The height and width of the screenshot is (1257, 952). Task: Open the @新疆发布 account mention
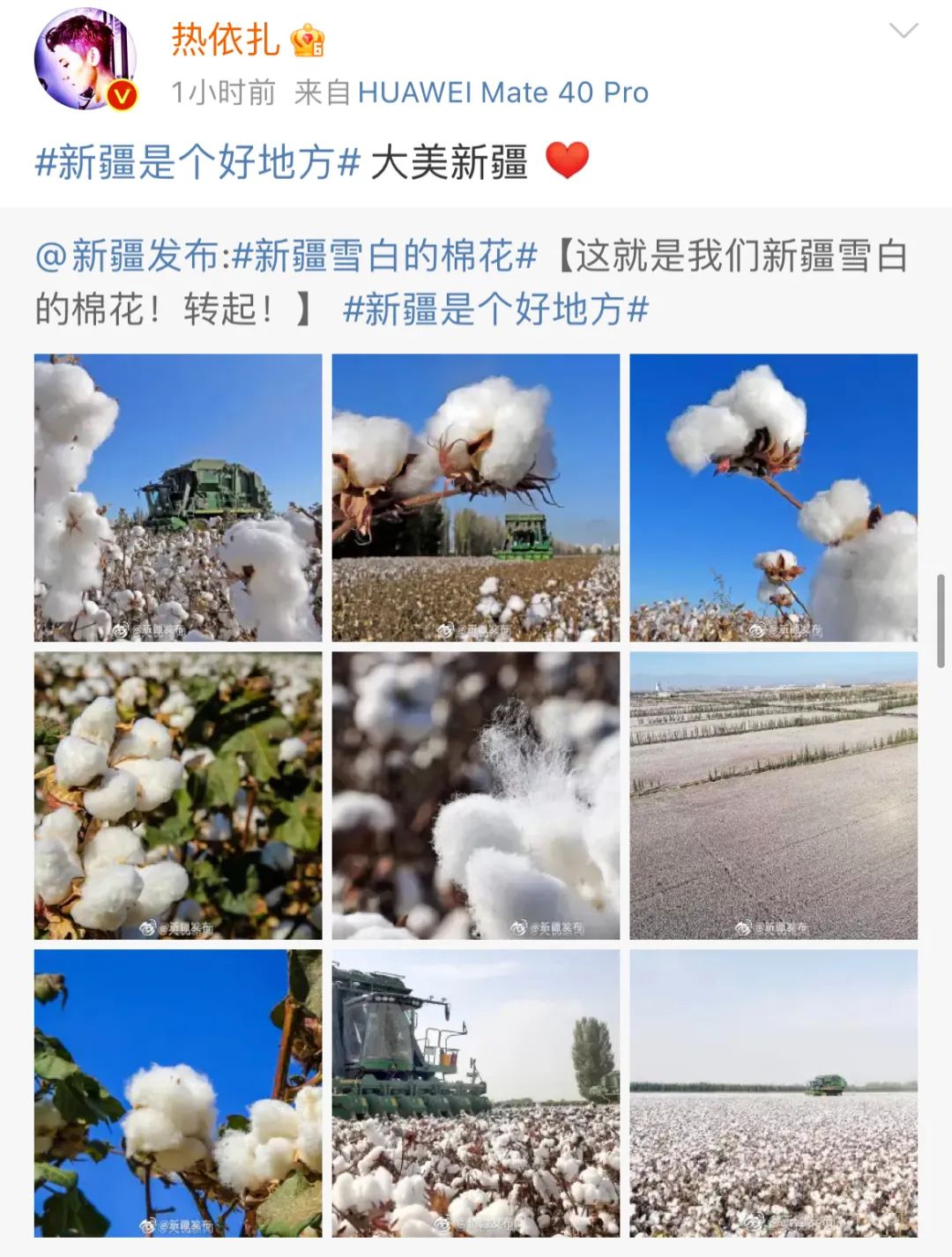pyautogui.click(x=127, y=257)
